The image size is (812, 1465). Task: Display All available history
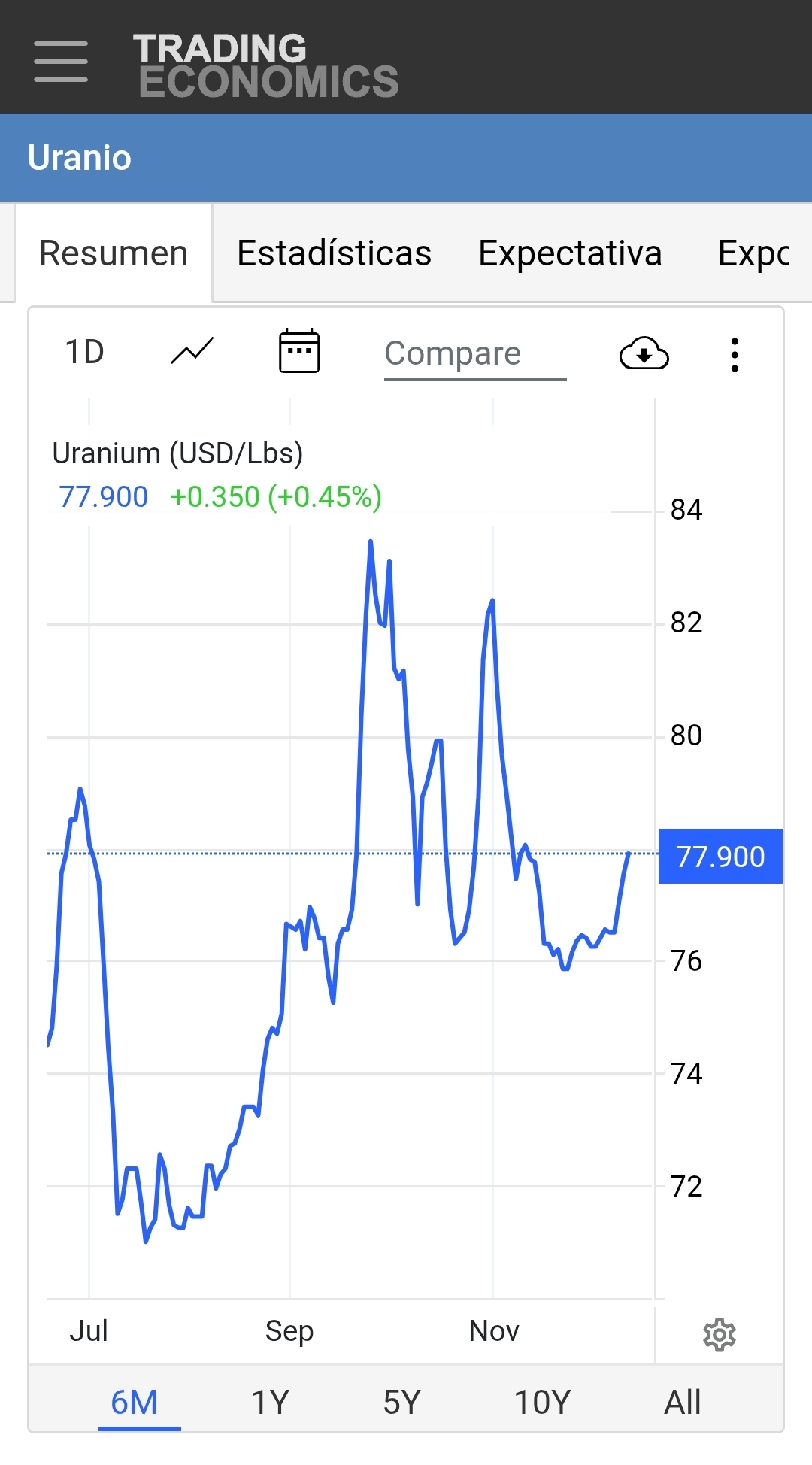point(682,1403)
